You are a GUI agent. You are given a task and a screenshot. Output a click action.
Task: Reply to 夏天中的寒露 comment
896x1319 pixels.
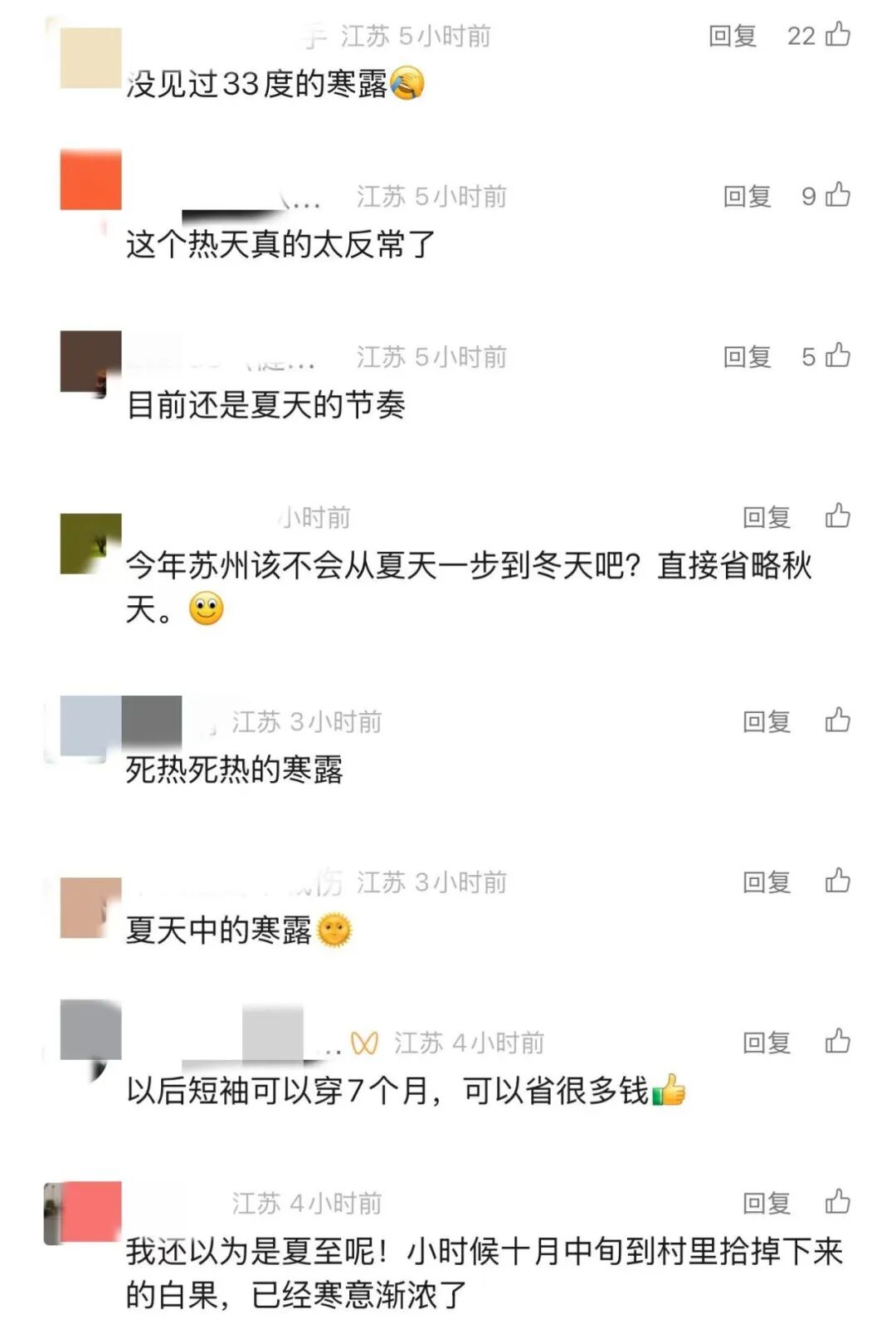click(x=766, y=882)
